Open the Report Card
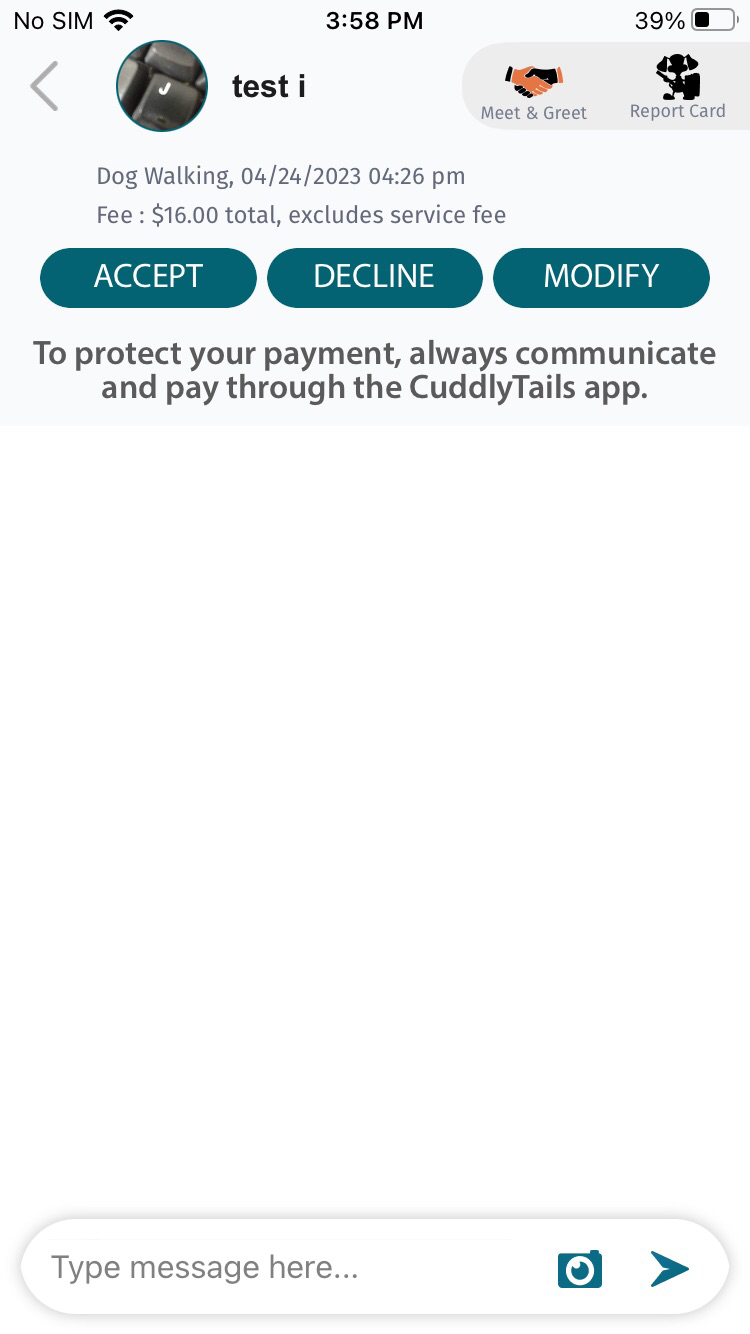This screenshot has height=1334, width=750. pyautogui.click(x=678, y=89)
